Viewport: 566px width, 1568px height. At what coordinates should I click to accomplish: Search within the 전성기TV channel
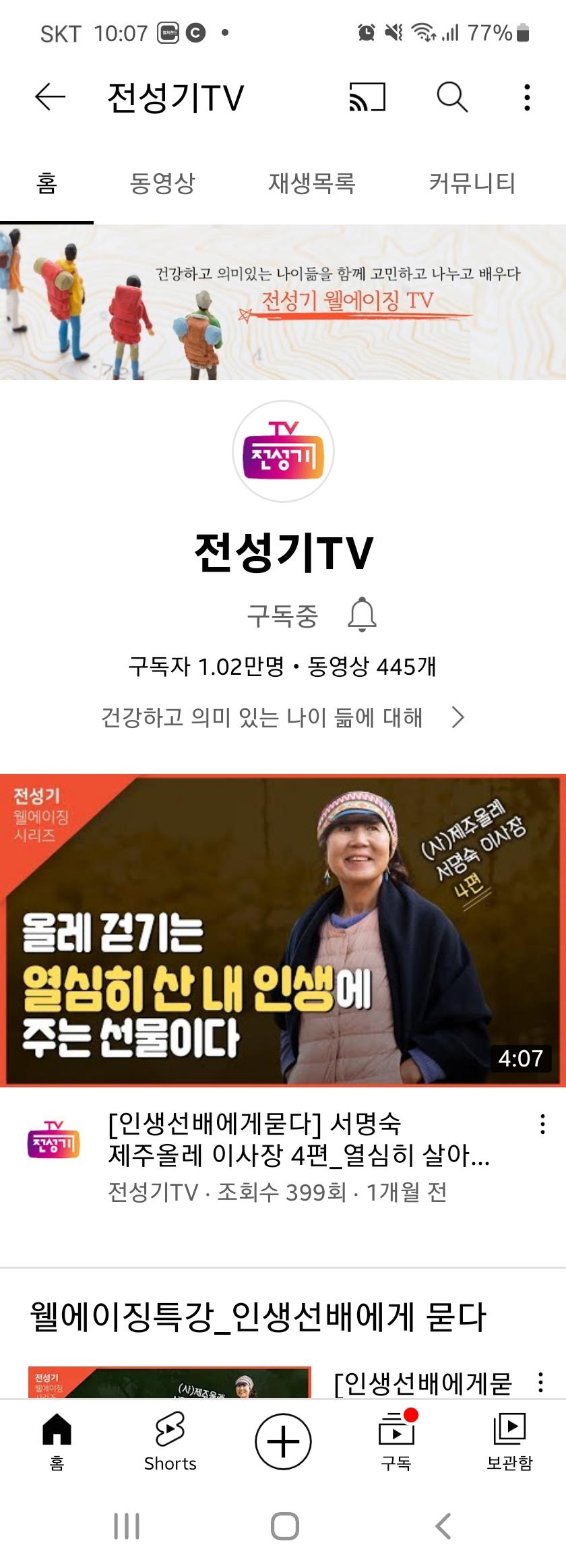[x=451, y=97]
